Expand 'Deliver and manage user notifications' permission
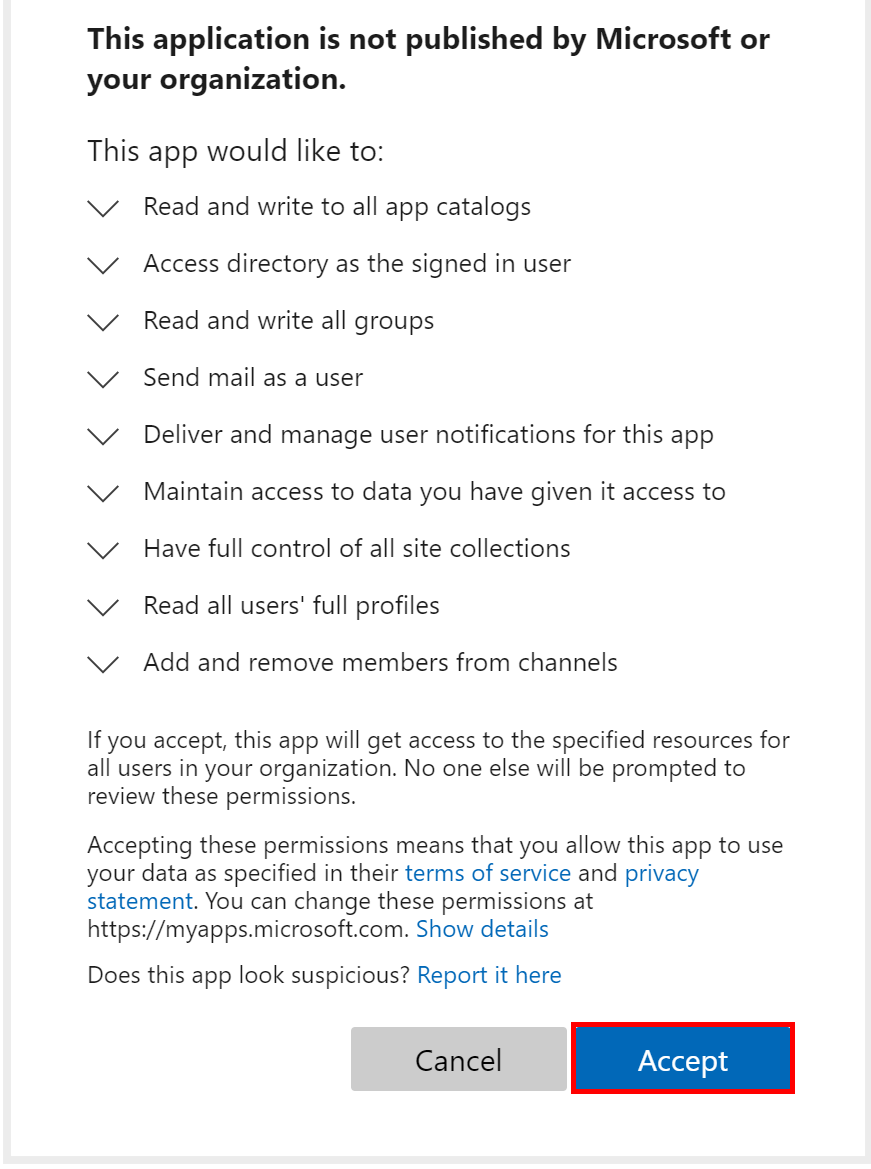 (x=104, y=436)
